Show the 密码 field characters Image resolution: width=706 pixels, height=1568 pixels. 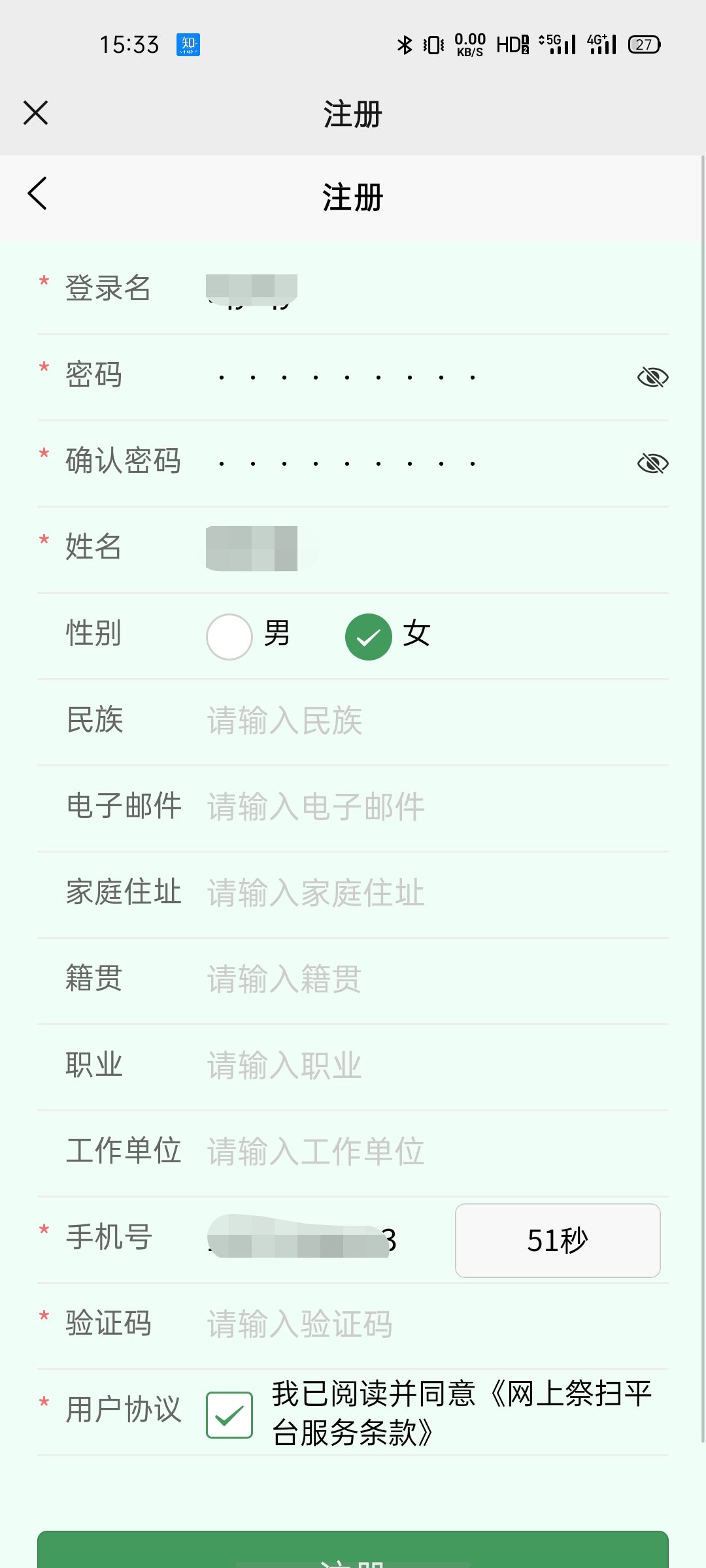click(x=652, y=377)
